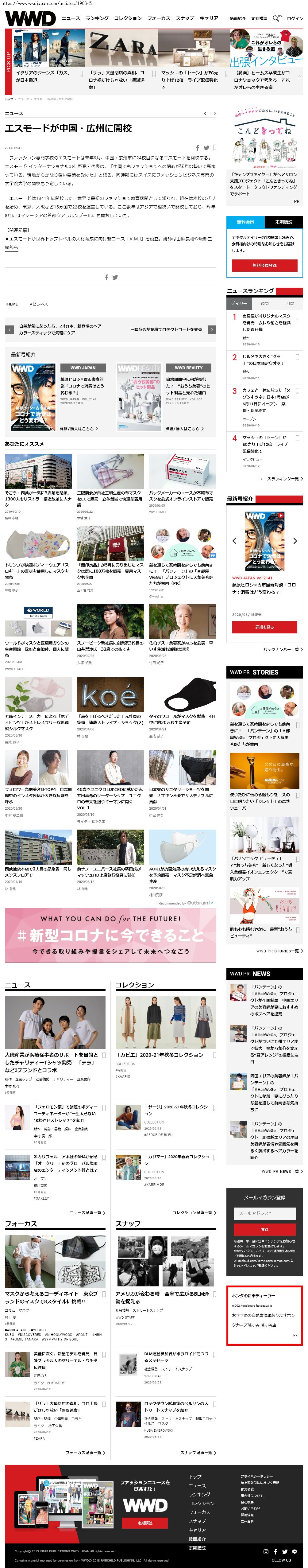The height and width of the screenshot is (1568, 308).
Task: Tap the 詳細を見る button for latest issue
Action: 264,627
